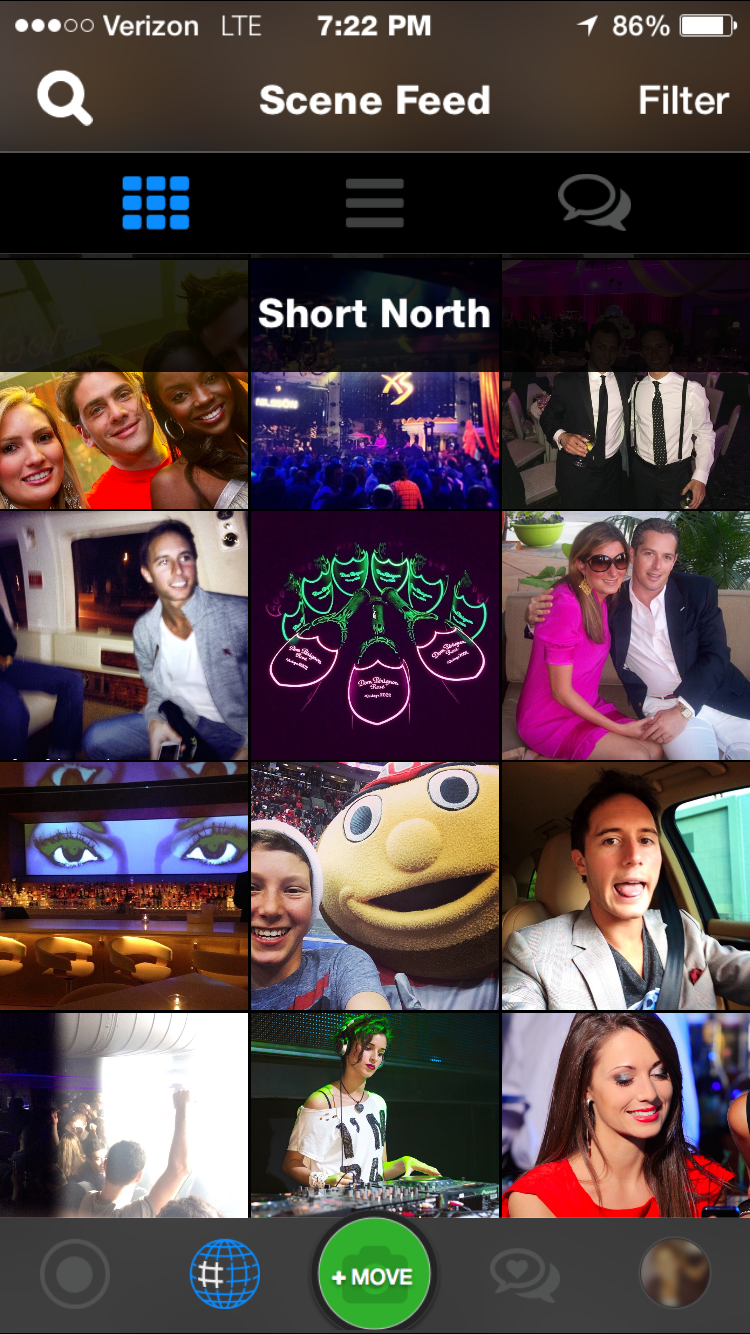Viewport: 750px width, 1334px height.
Task: Switch to the list view tab
Action: pos(375,203)
